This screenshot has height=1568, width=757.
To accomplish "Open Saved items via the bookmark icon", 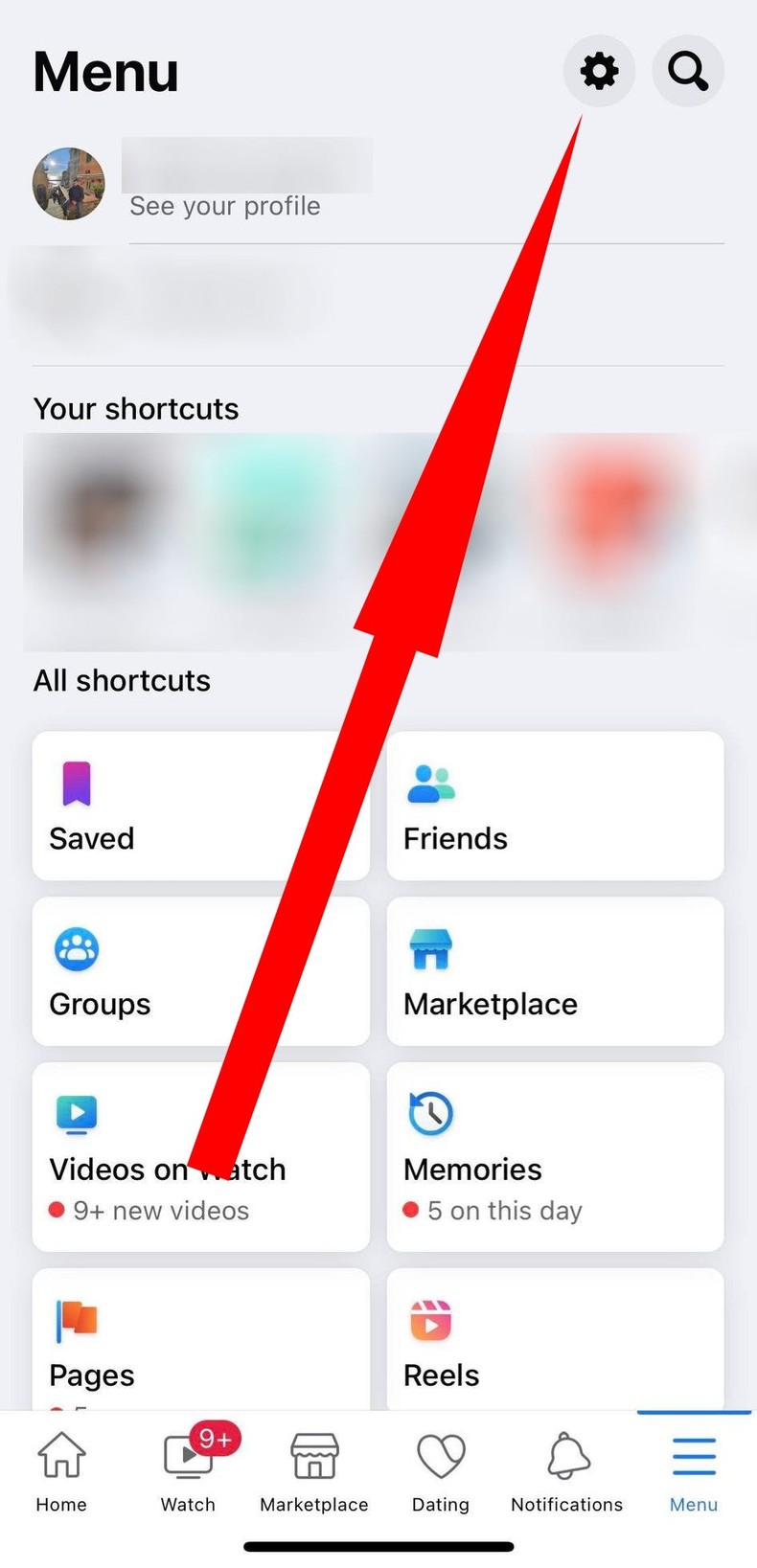I will pyautogui.click(x=200, y=806).
